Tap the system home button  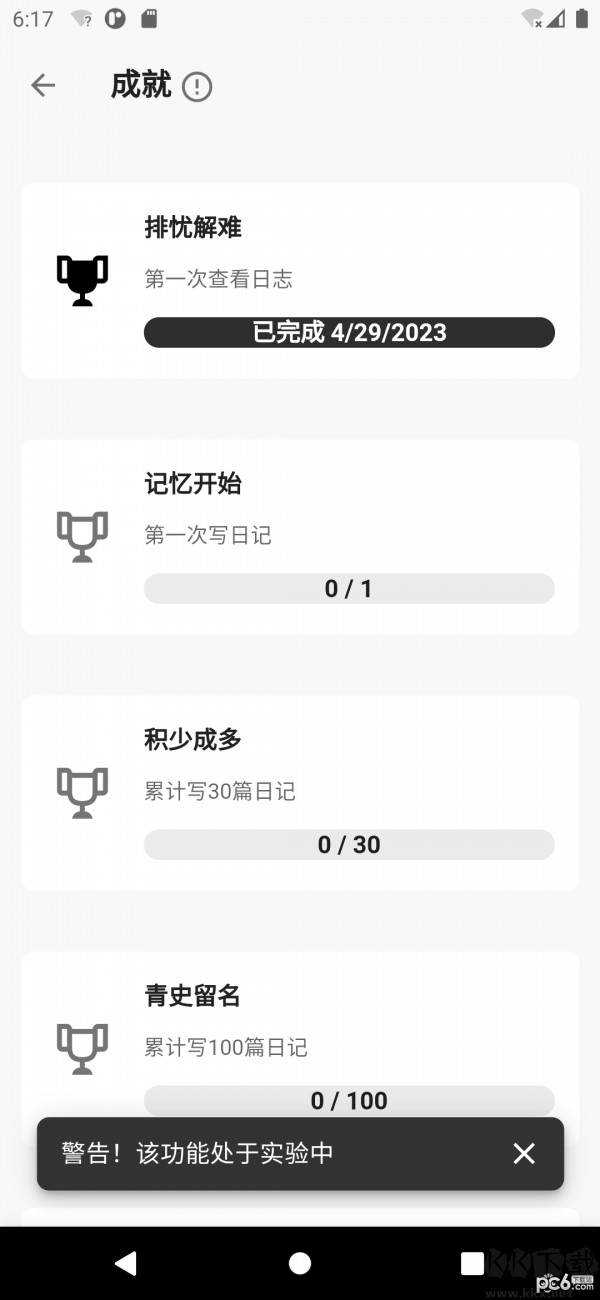pyautogui.click(x=300, y=1263)
